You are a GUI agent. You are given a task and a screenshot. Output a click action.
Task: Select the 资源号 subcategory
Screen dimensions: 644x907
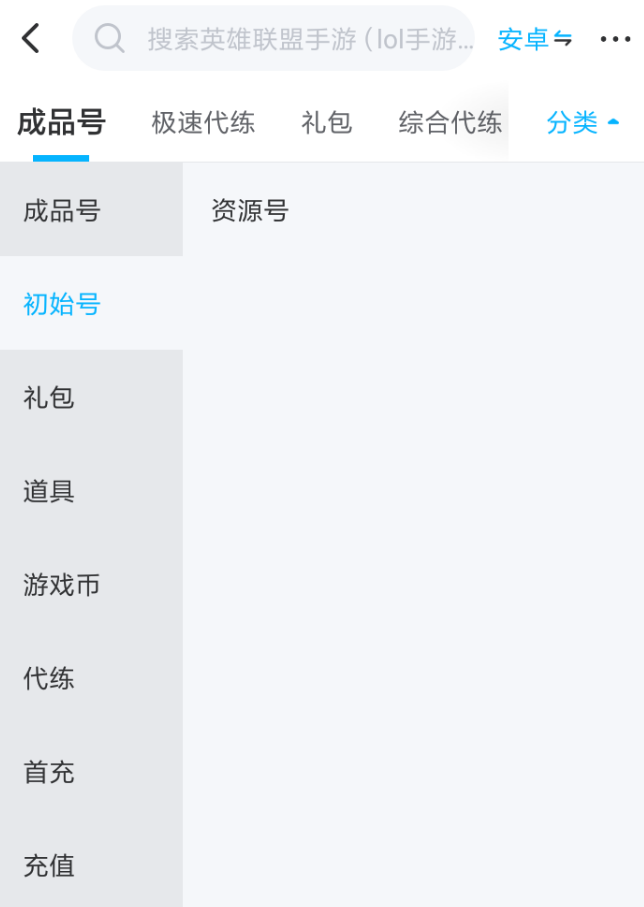[250, 211]
